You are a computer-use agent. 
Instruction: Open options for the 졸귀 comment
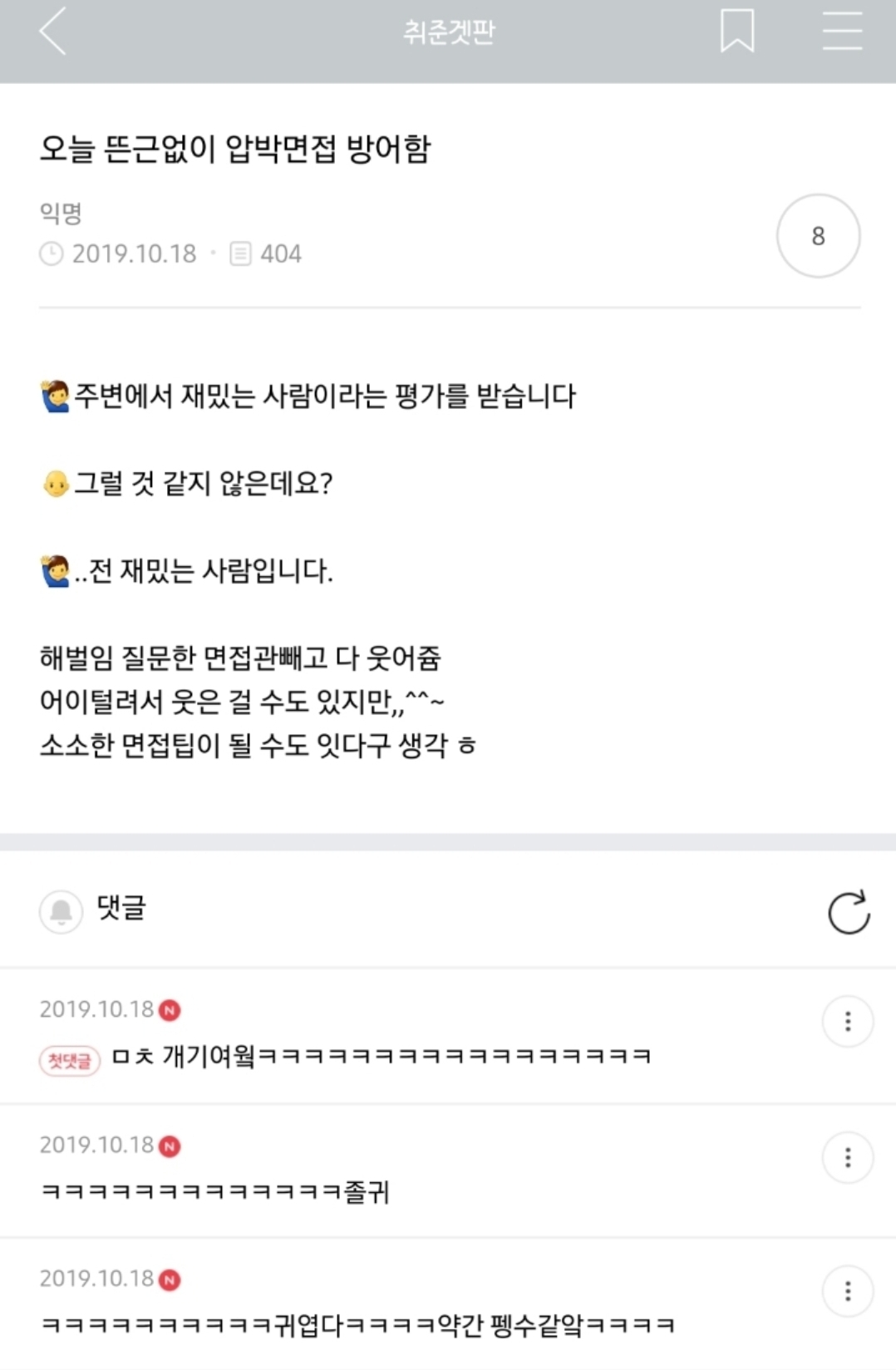[847, 1157]
